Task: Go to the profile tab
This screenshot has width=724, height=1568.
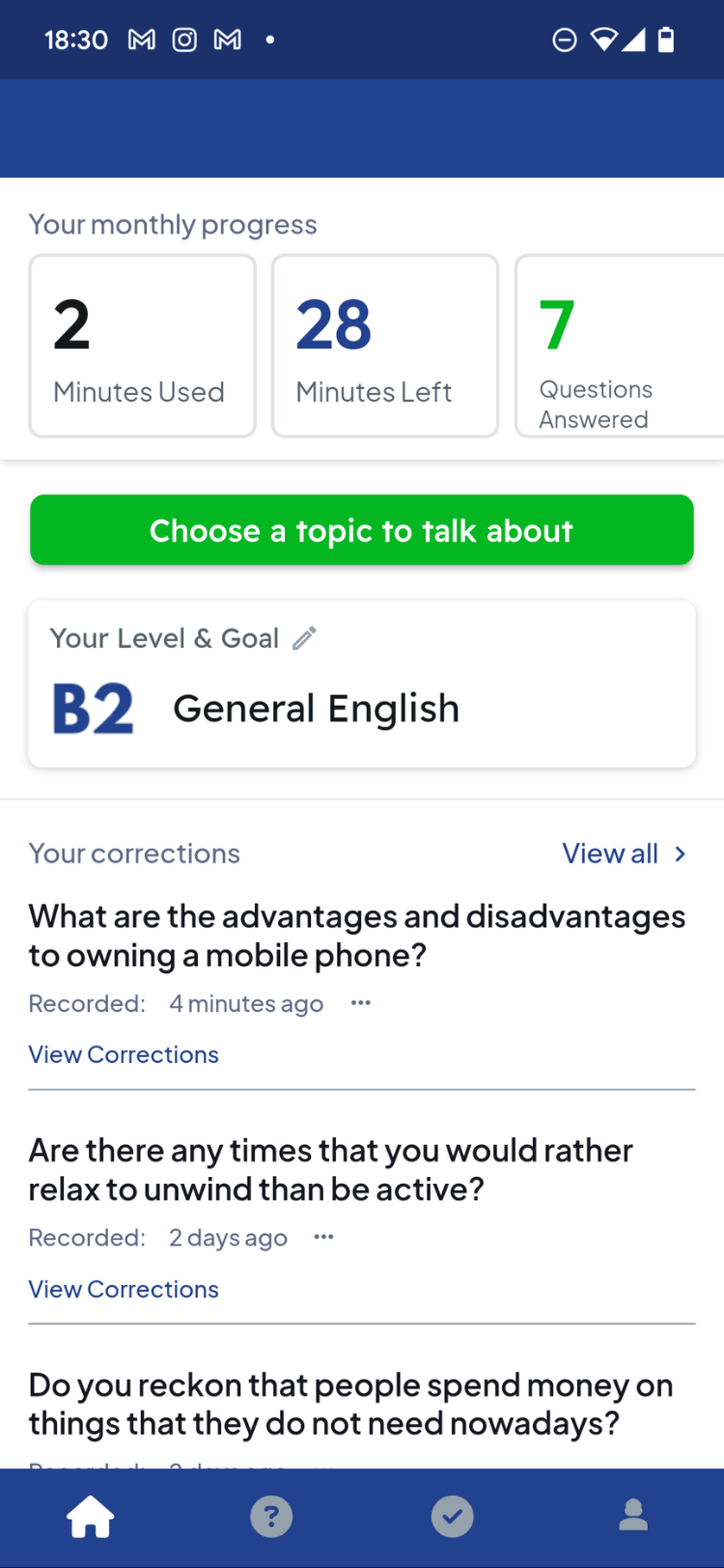Action: (633, 1517)
